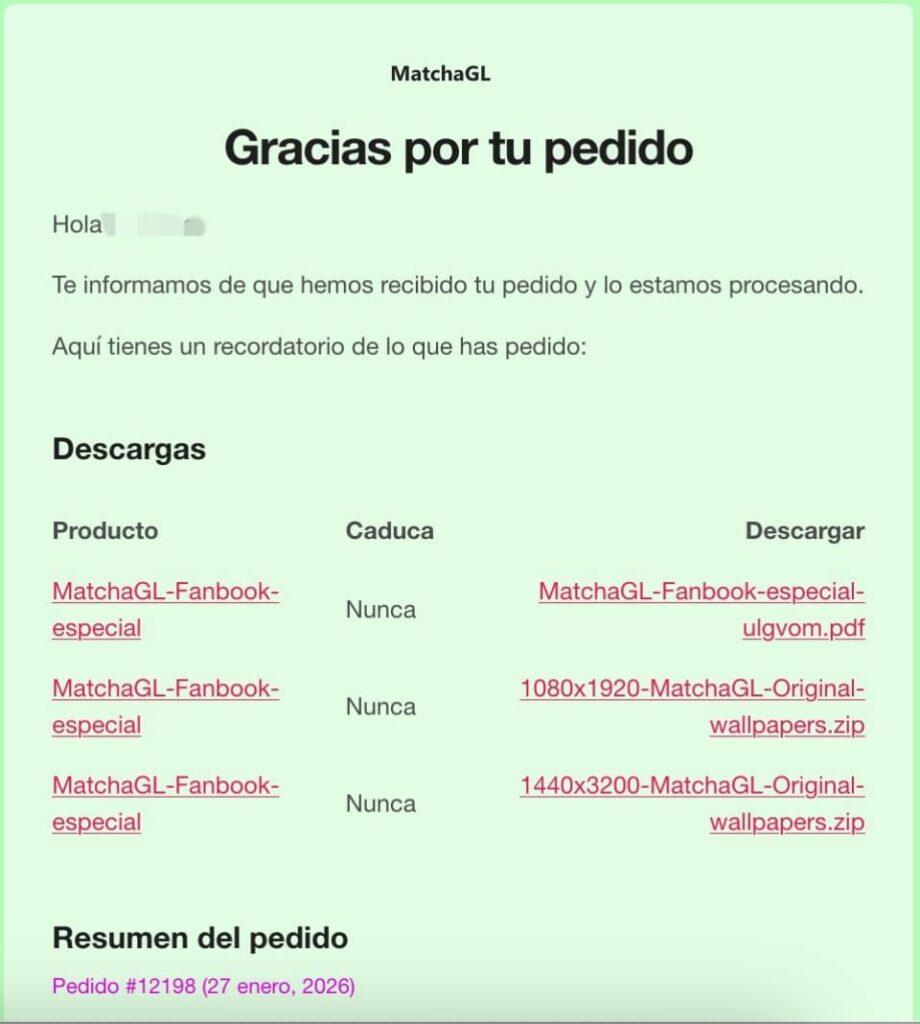Open the product link beside the 1080x1920 wallpapers download

point(165,689)
